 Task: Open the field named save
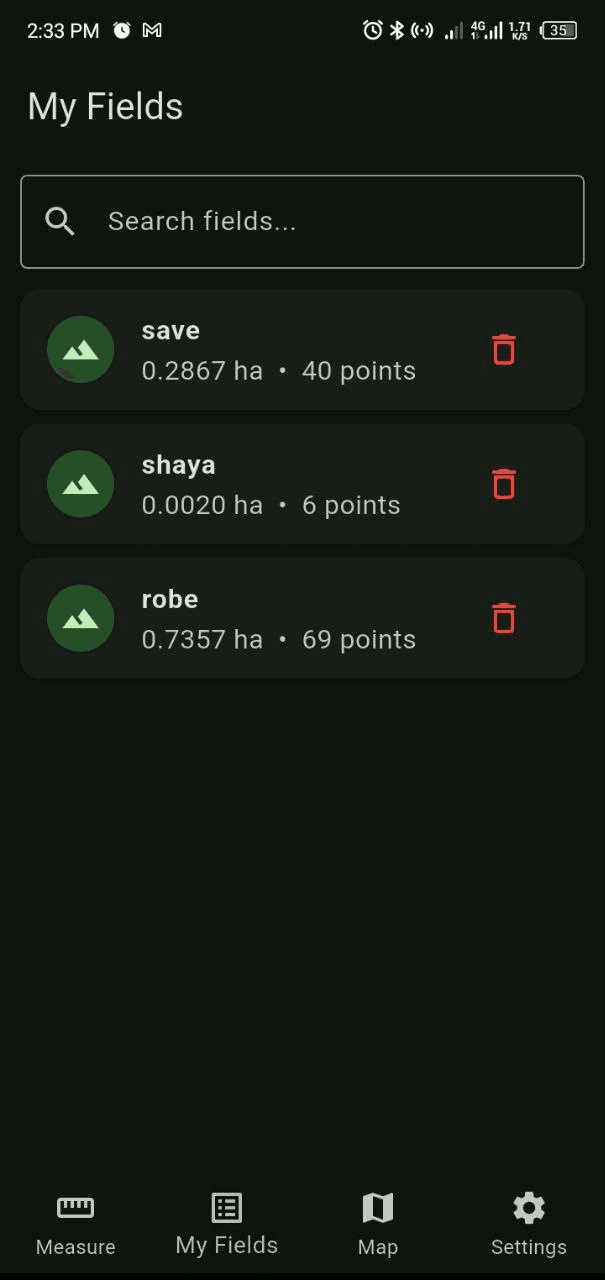coord(302,350)
